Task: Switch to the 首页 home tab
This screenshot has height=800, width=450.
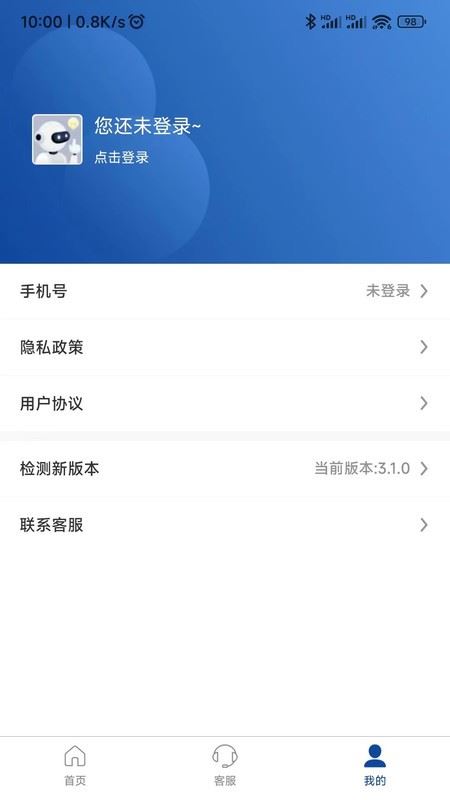Action: pos(75,765)
